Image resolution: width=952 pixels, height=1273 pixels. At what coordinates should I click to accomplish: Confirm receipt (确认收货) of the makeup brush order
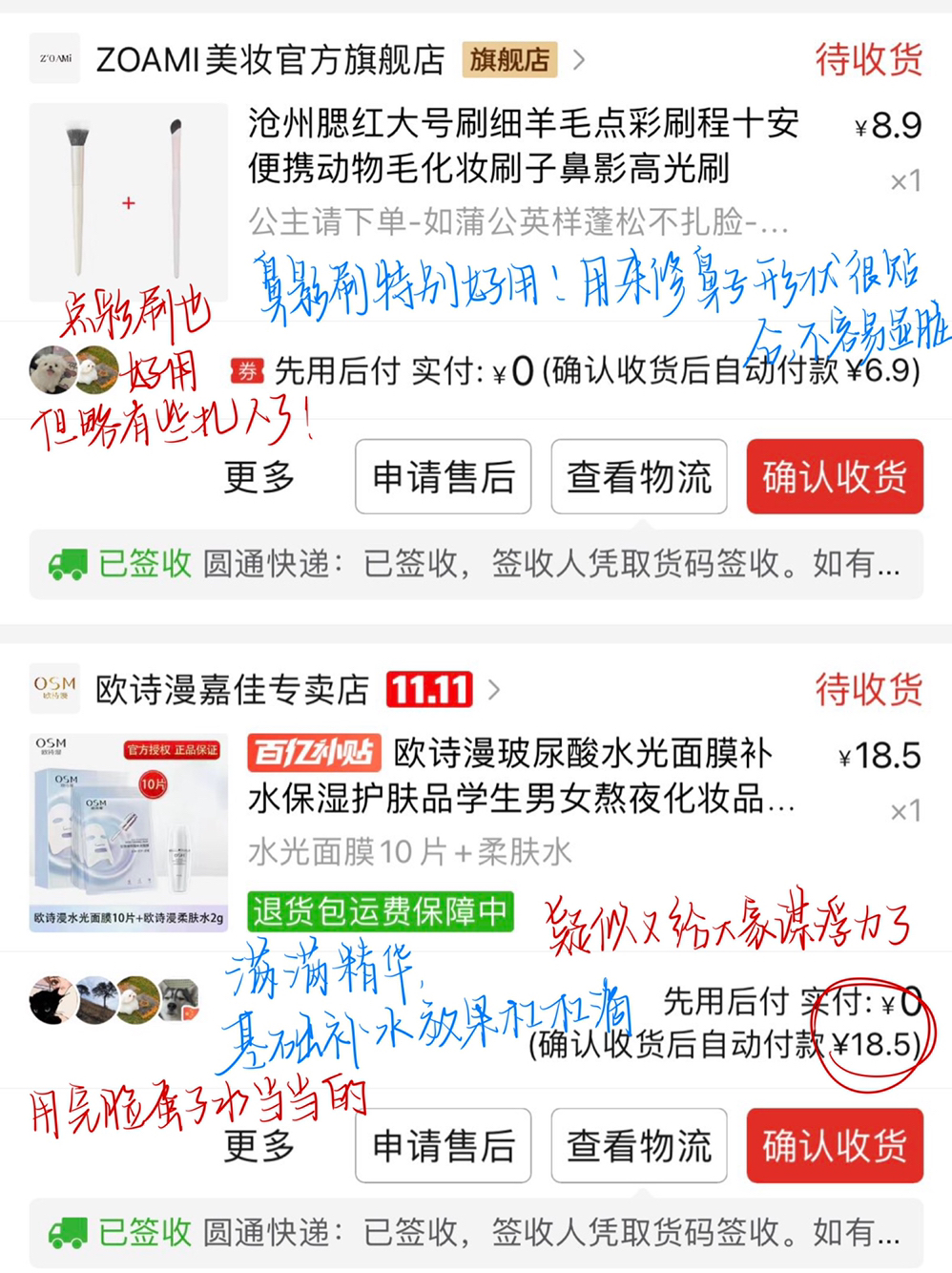835,477
